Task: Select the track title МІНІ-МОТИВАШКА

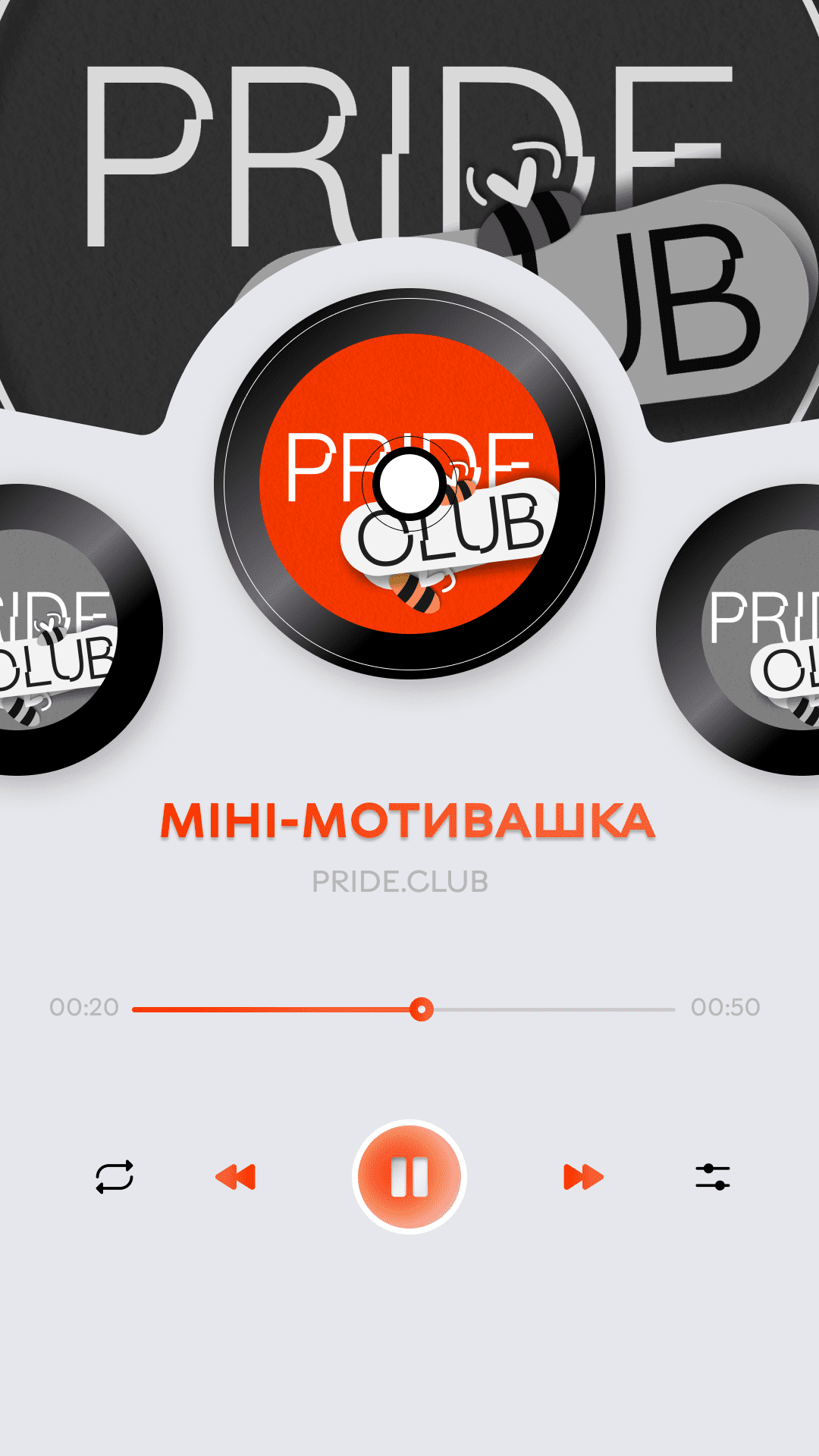Action: pos(409,821)
